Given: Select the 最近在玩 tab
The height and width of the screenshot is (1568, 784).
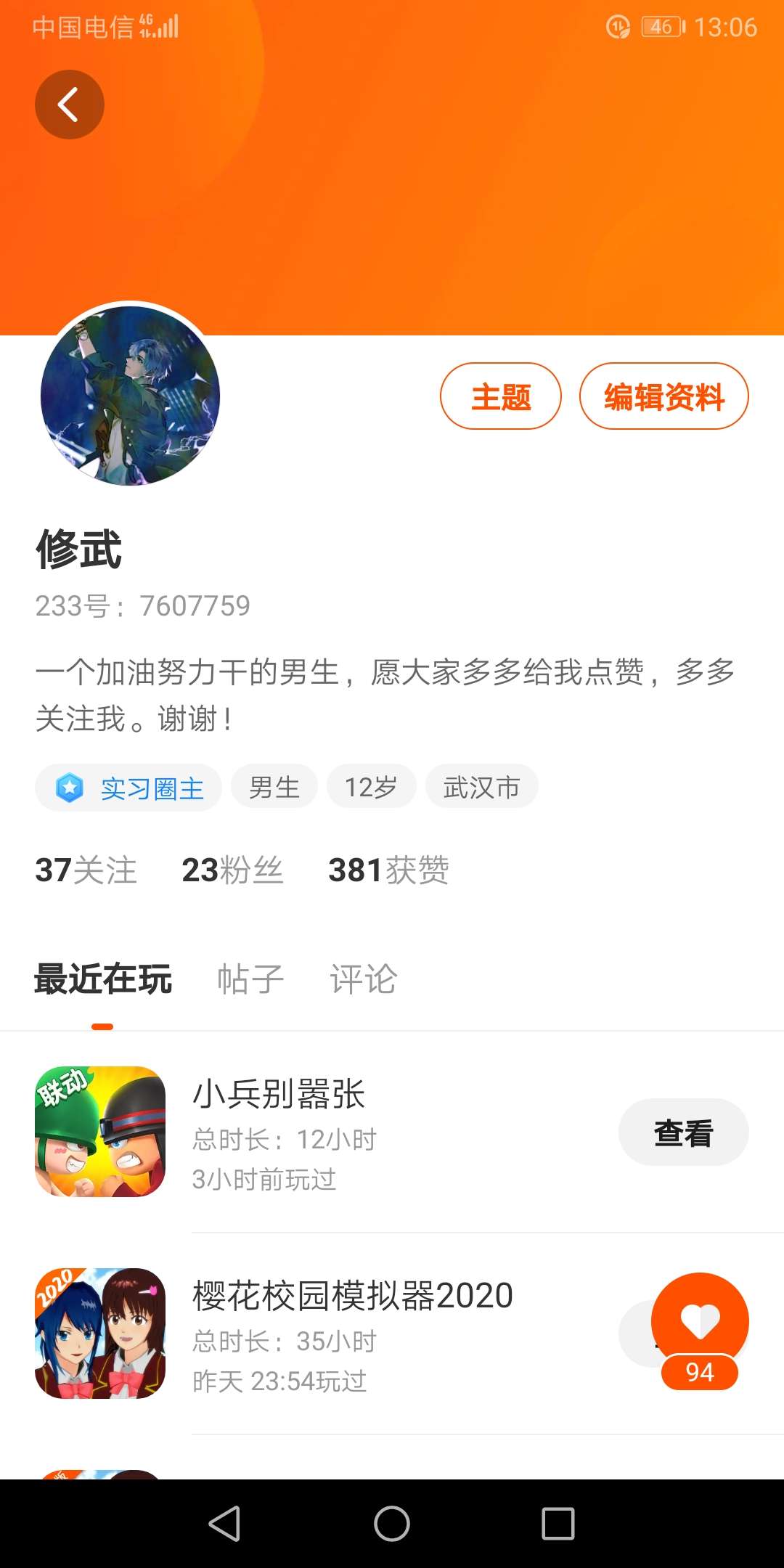Looking at the screenshot, I should click(103, 979).
